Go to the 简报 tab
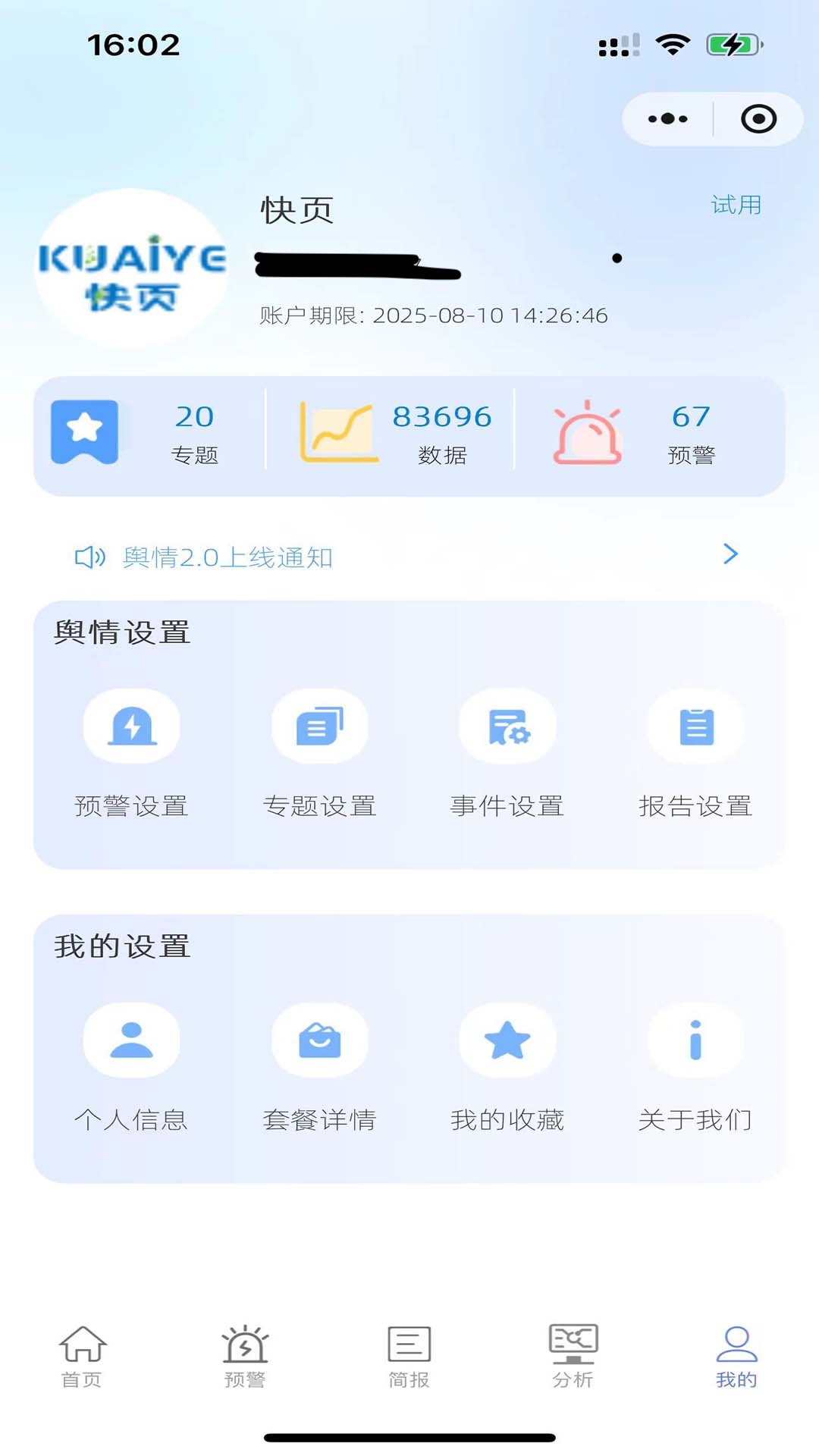 pos(409,1357)
